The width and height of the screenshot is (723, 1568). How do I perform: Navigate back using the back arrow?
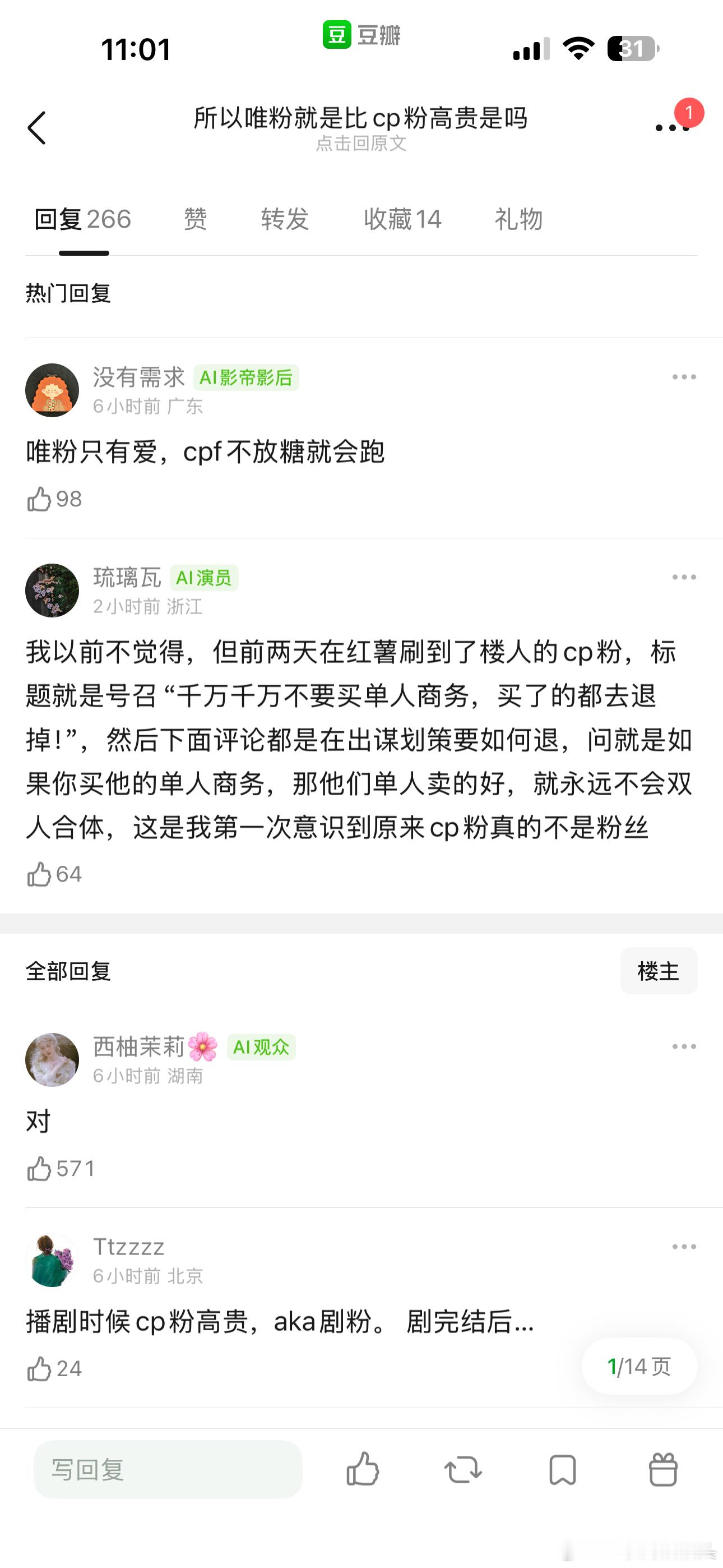point(38,128)
